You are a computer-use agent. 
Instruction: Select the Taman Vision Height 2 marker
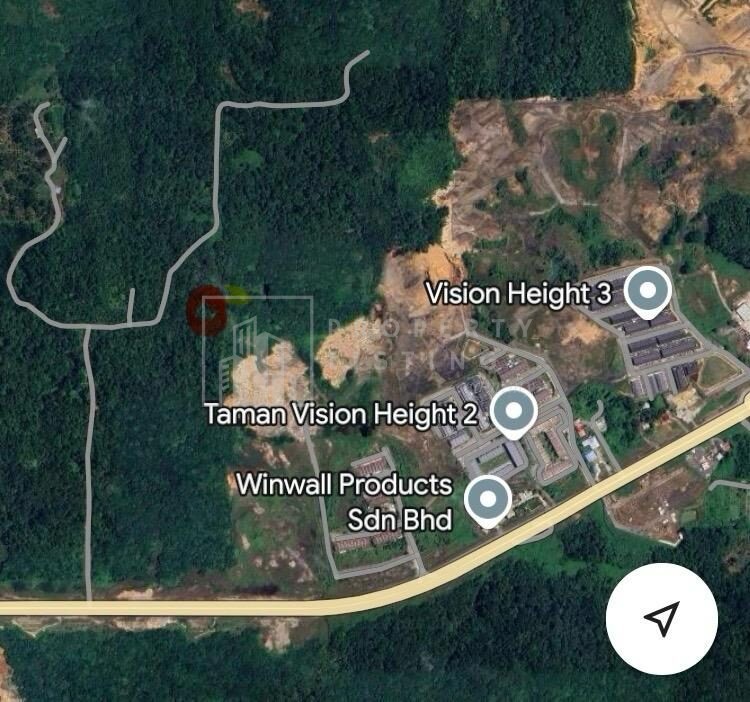(x=514, y=411)
